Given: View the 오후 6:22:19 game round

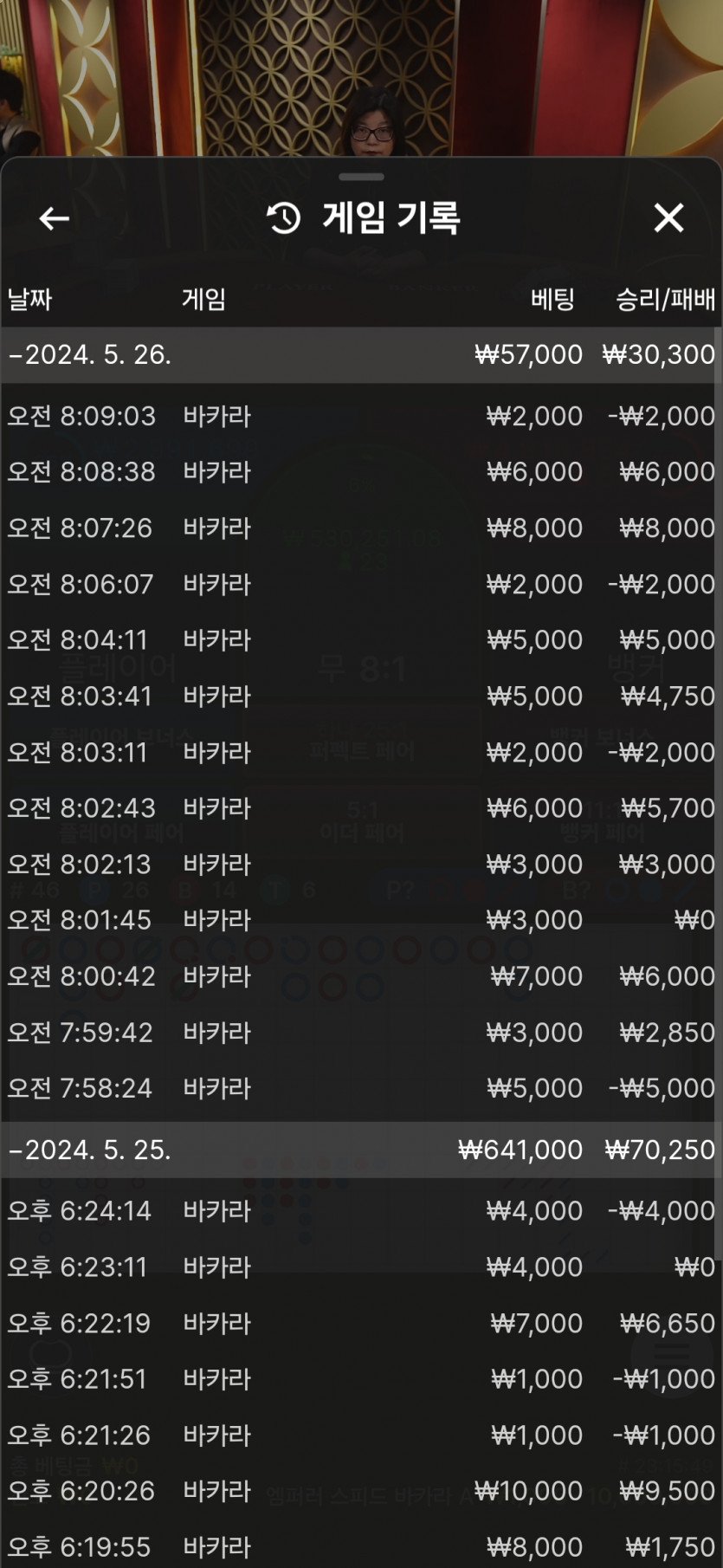Looking at the screenshot, I should point(360,1324).
